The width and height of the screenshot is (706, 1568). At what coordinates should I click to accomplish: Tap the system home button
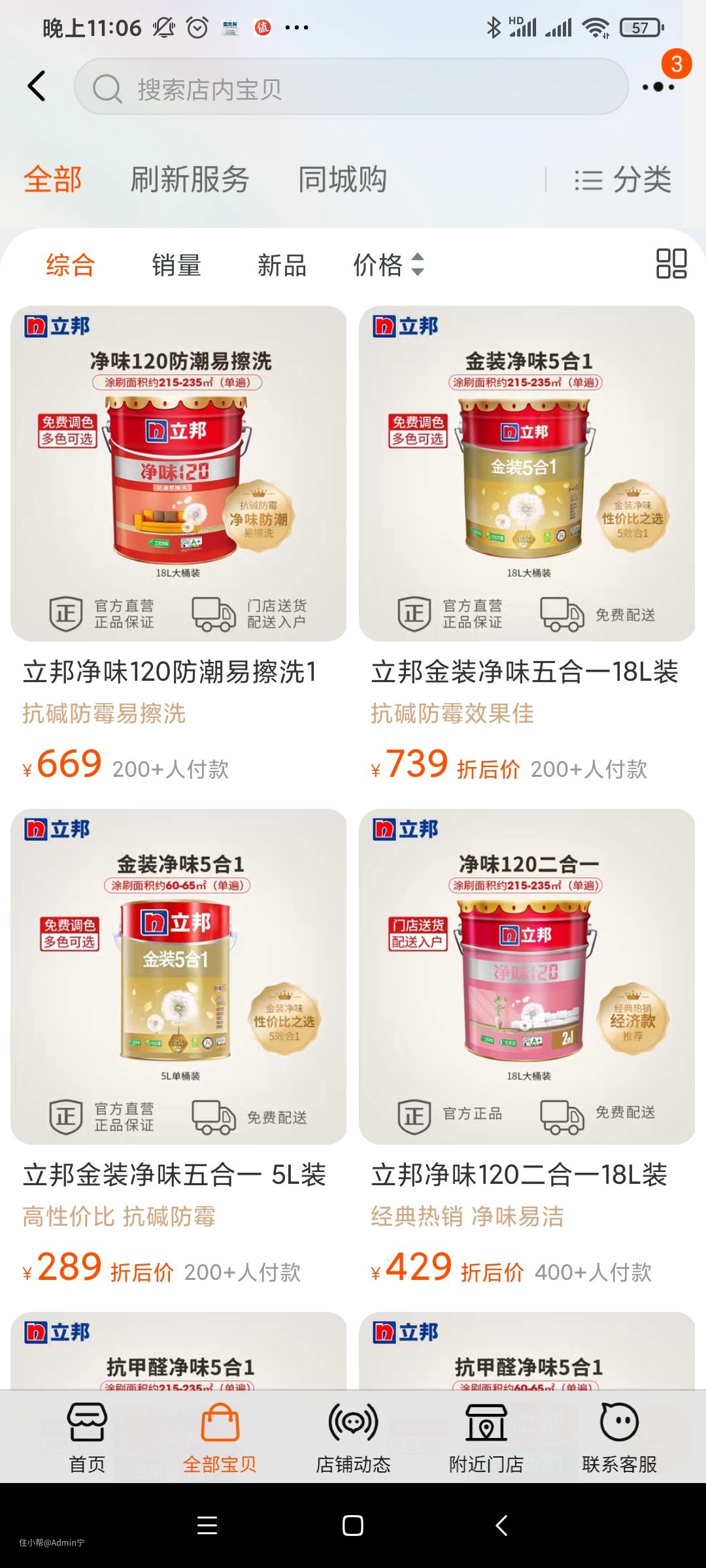(353, 1526)
